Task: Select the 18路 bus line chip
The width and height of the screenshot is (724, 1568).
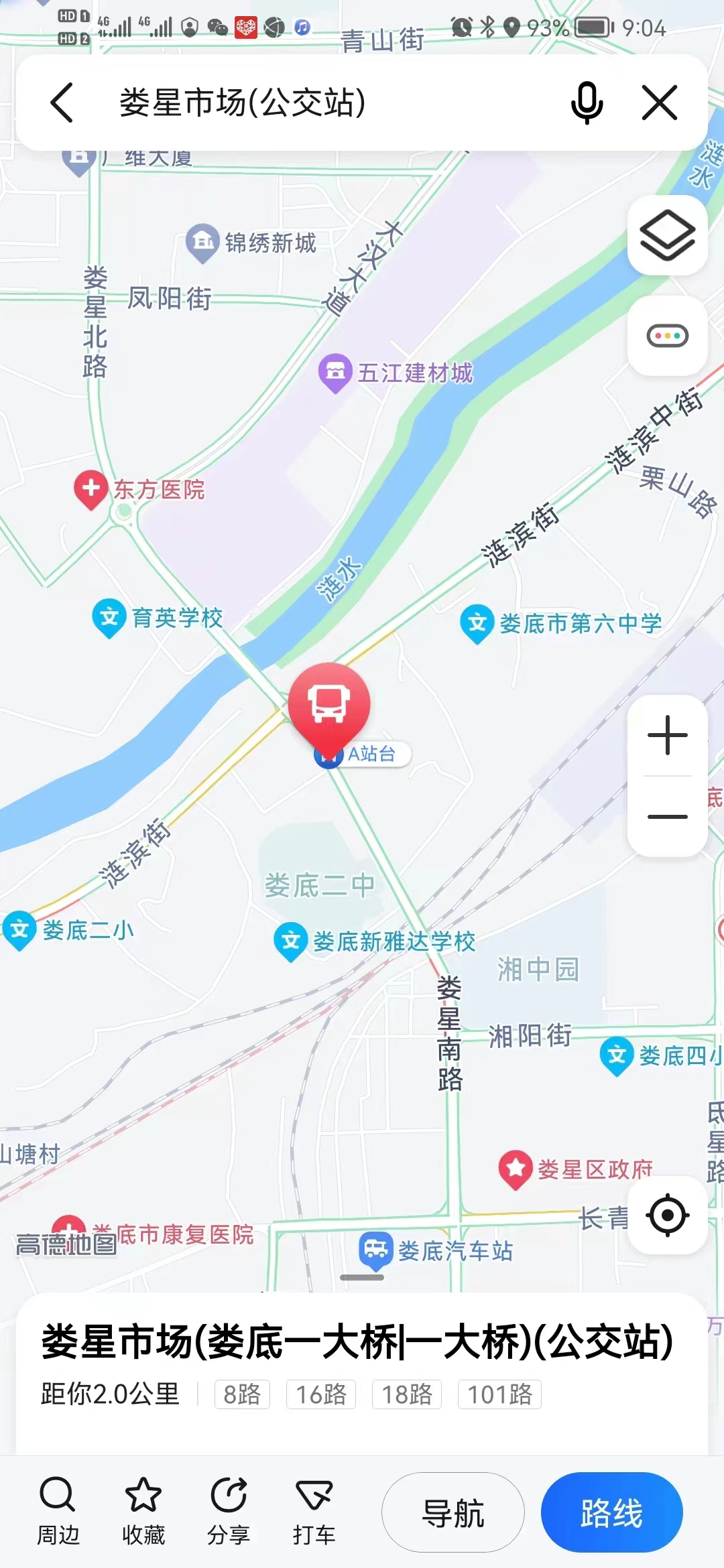Action: point(407,1394)
